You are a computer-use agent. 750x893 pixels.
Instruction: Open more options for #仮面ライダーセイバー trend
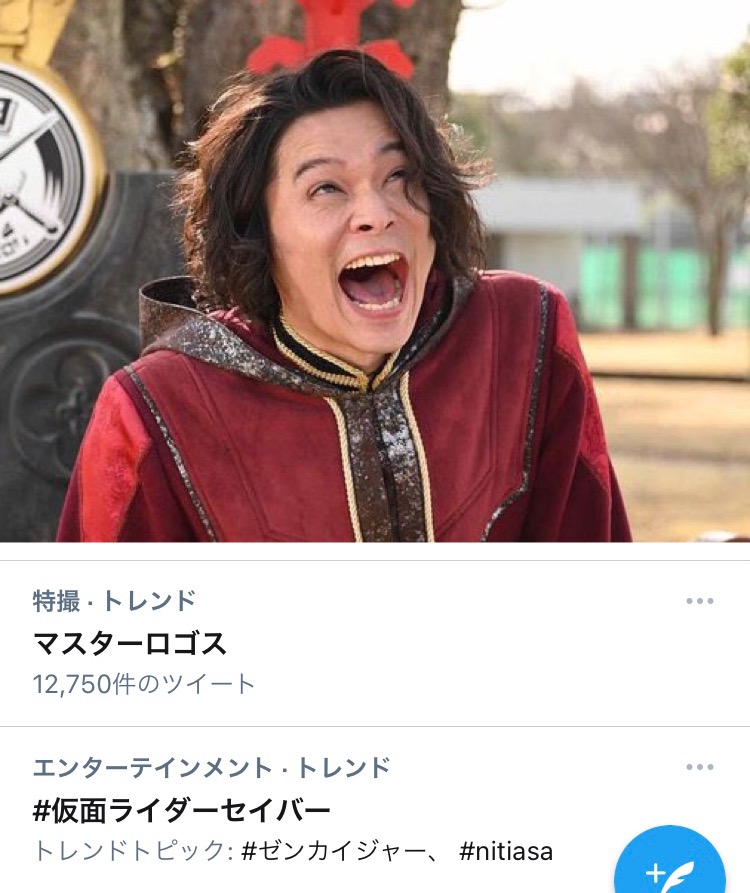[699, 767]
